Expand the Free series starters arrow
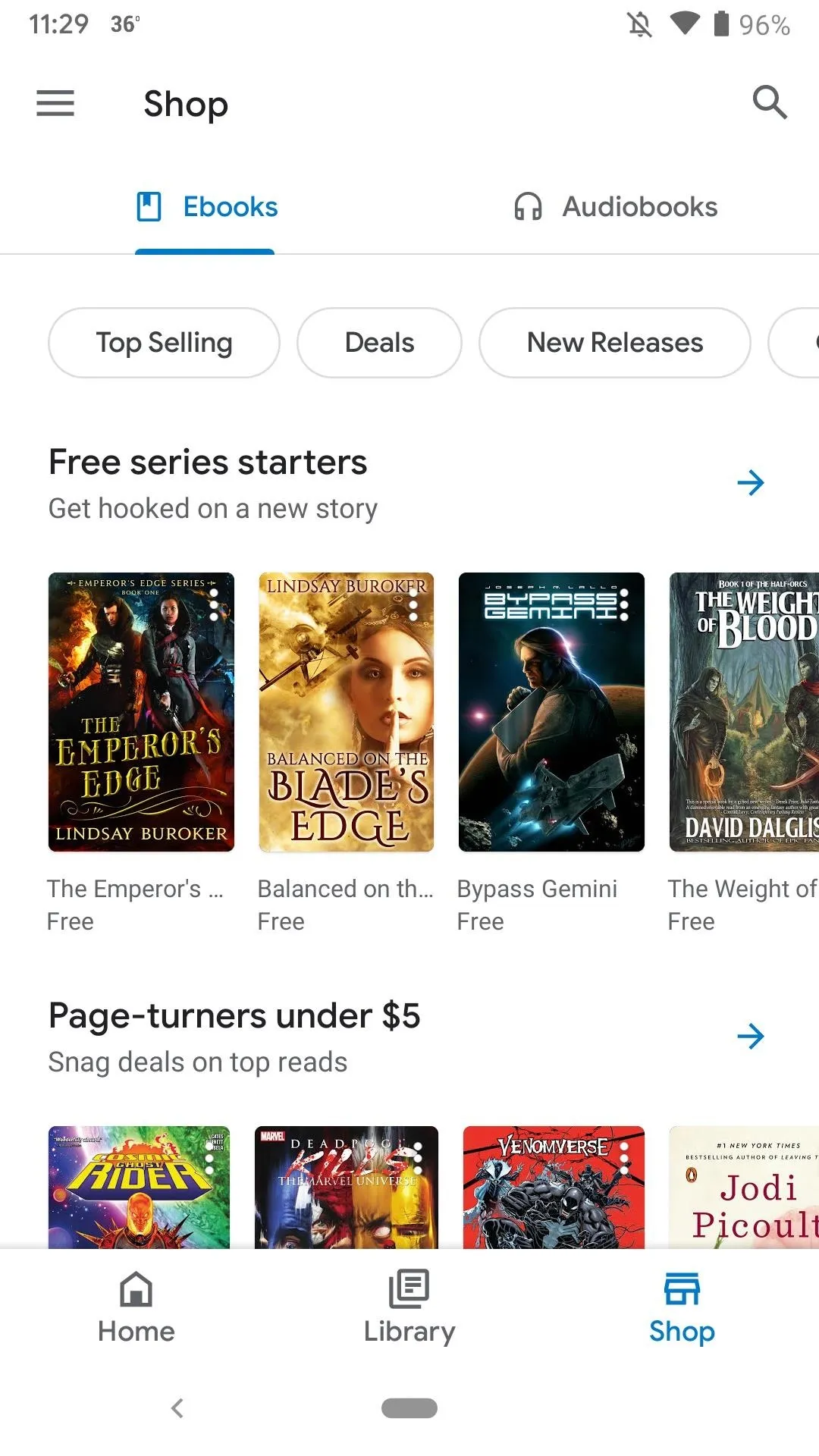 751,482
